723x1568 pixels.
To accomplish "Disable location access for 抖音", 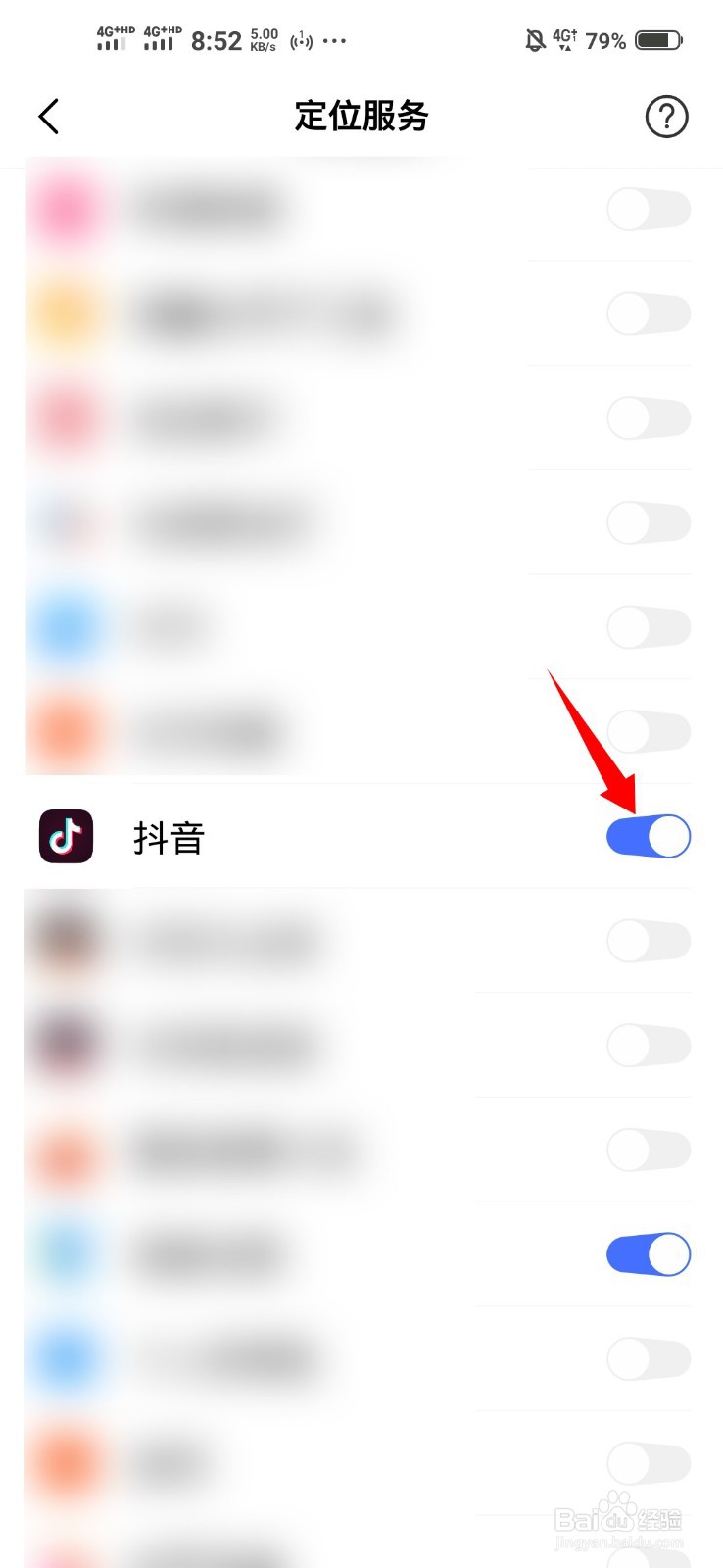I will coord(648,836).
